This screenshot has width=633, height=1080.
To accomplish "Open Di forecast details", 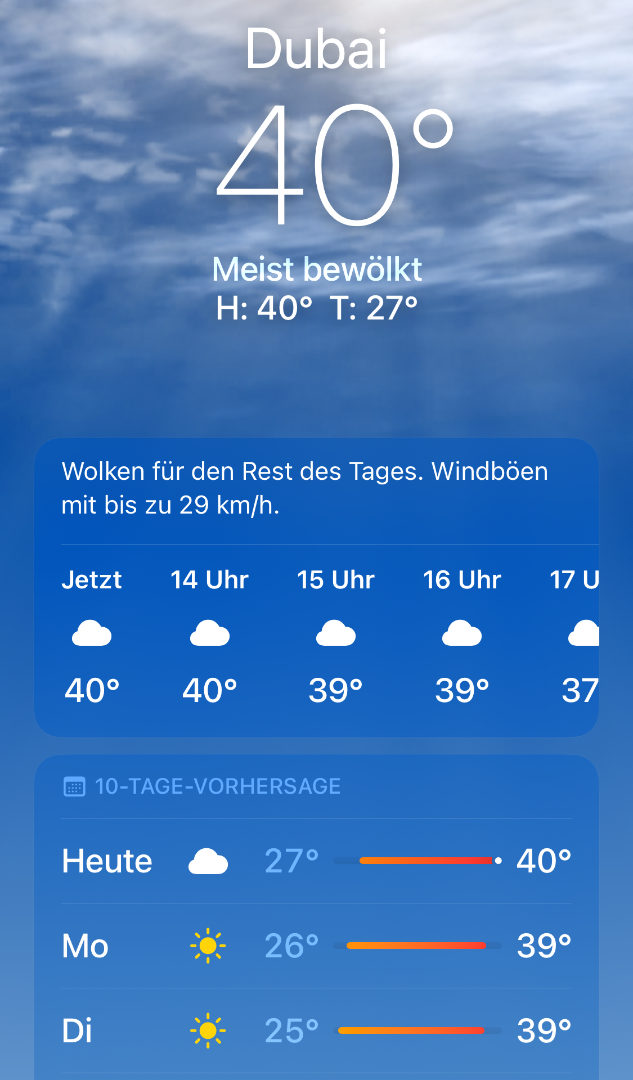I will point(316,1031).
